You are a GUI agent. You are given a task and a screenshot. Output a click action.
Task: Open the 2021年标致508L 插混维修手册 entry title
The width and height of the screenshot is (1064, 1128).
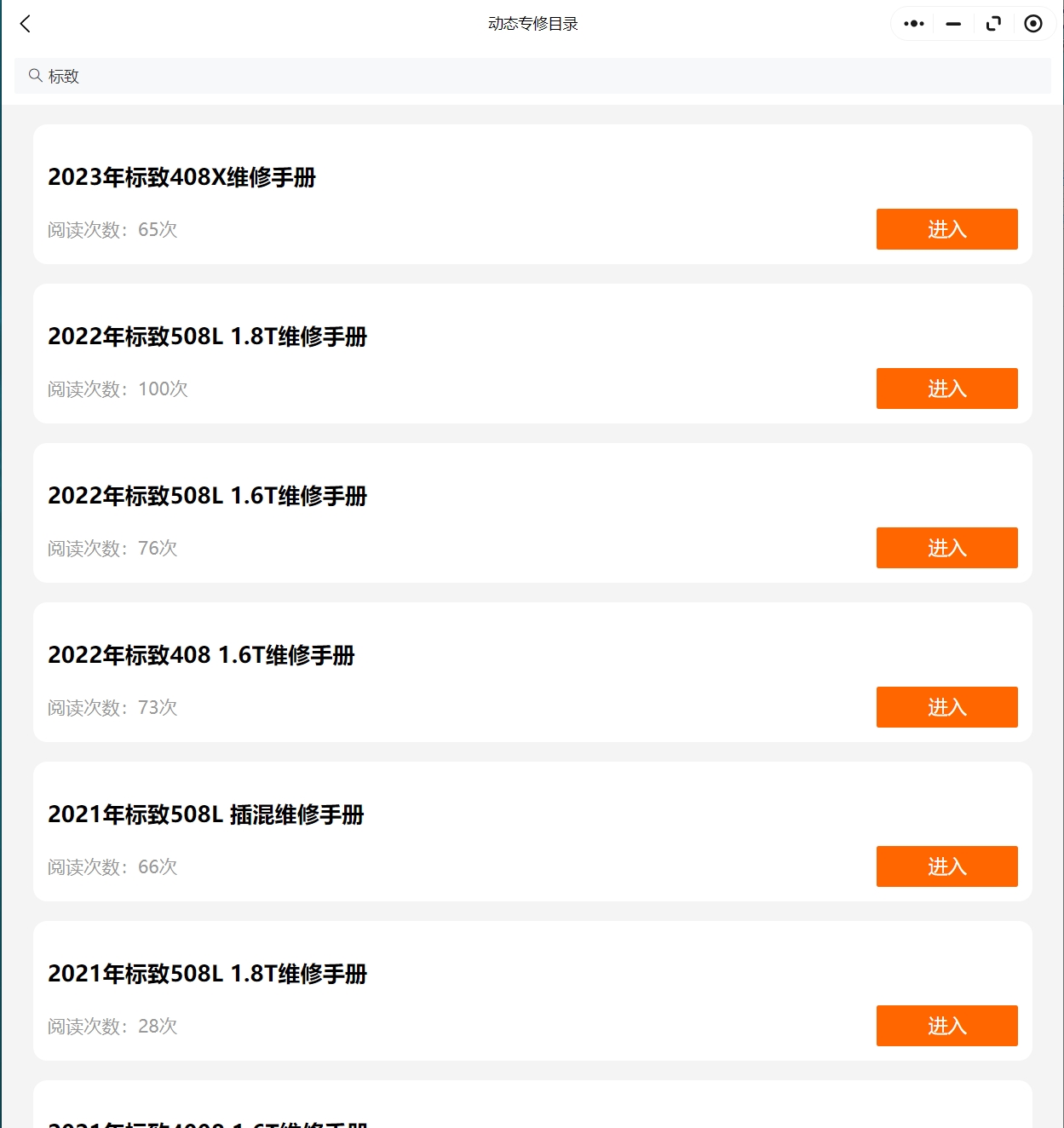205,816
